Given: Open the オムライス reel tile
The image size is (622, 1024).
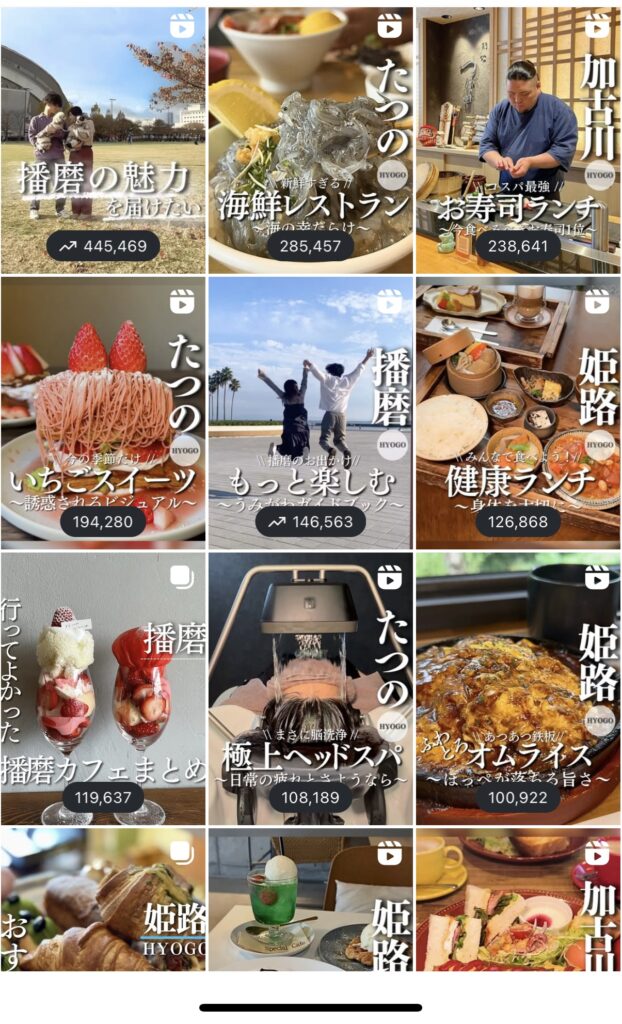Looking at the screenshot, I should tap(518, 688).
